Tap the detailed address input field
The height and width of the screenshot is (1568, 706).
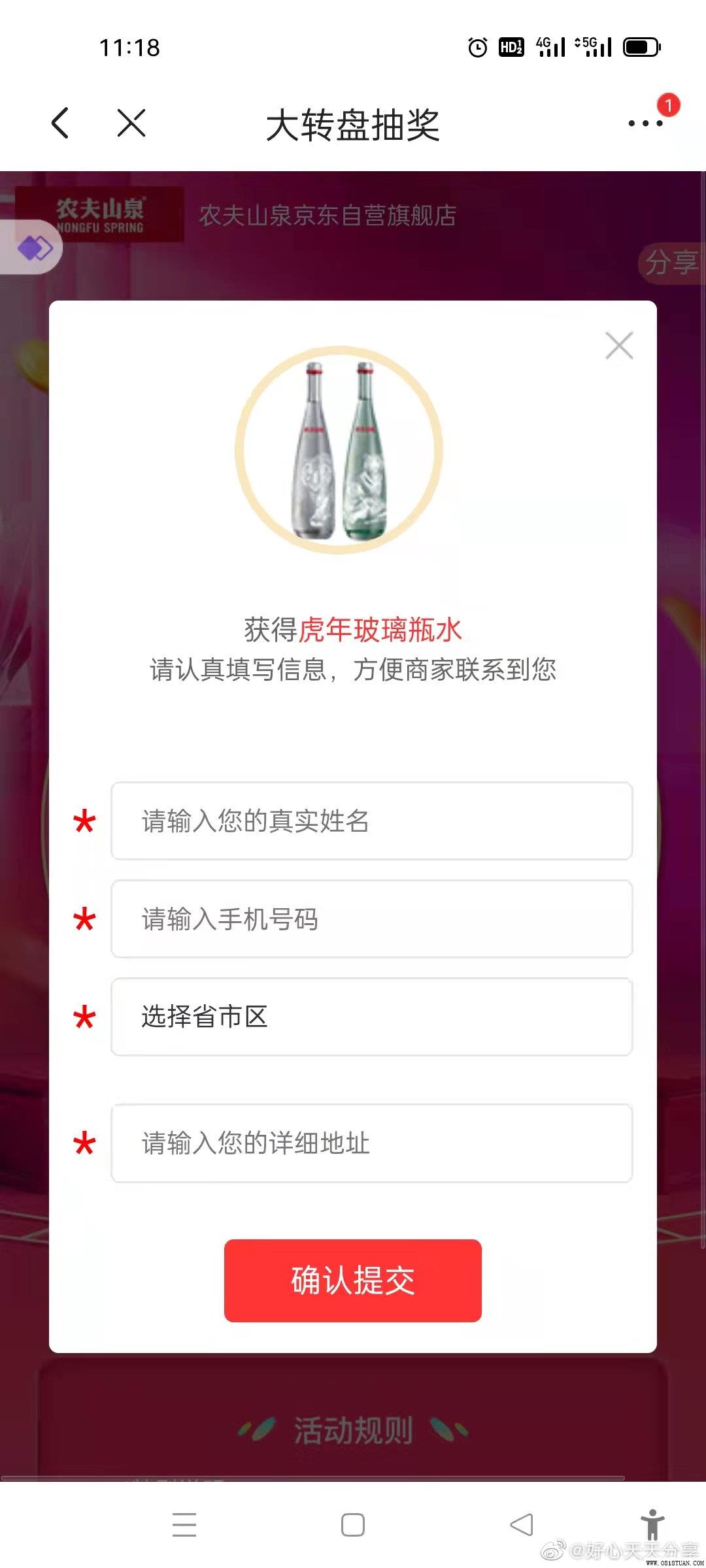click(372, 1143)
